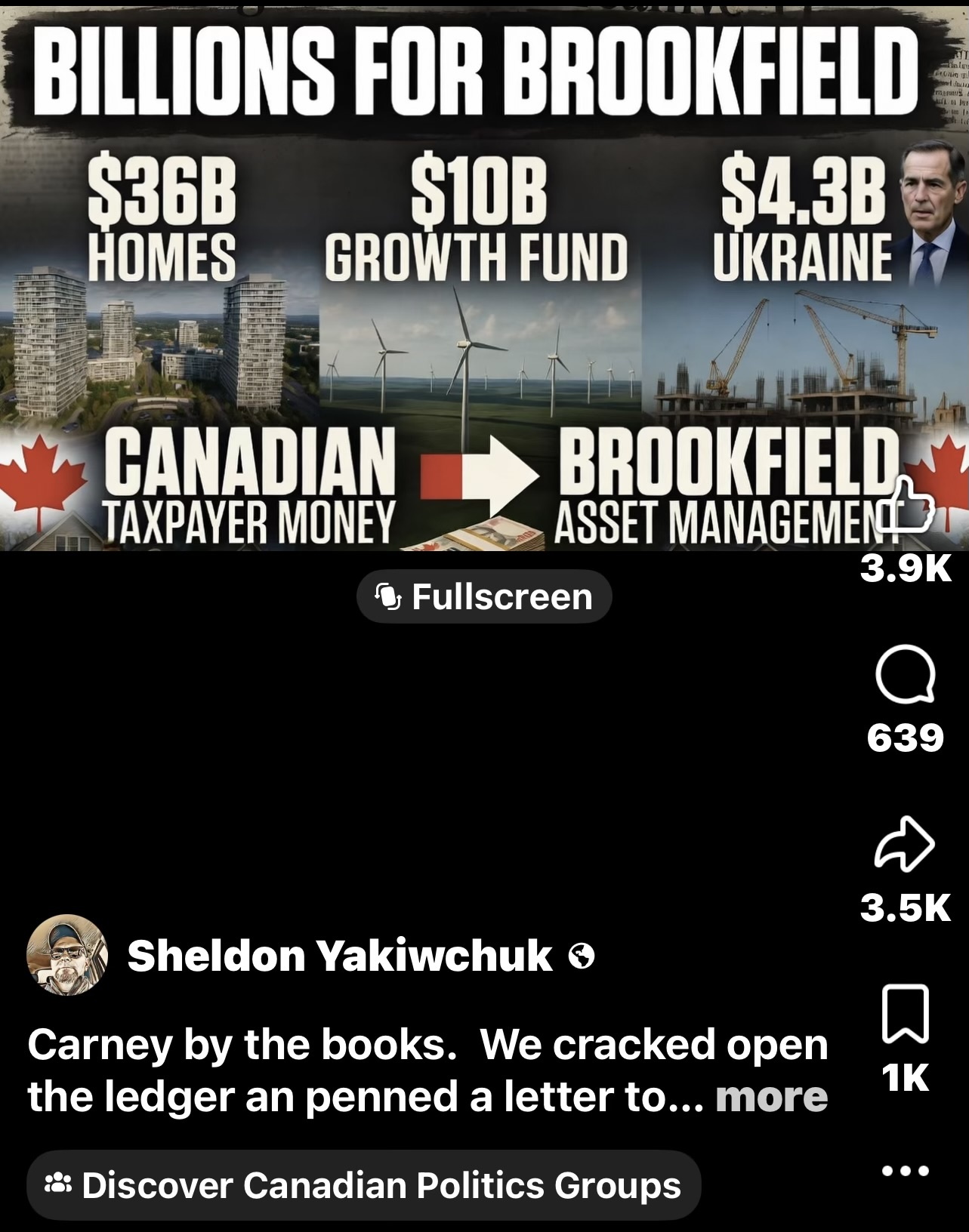
Task: Tap the Fullscreen button
Action: pyautogui.click(x=484, y=596)
